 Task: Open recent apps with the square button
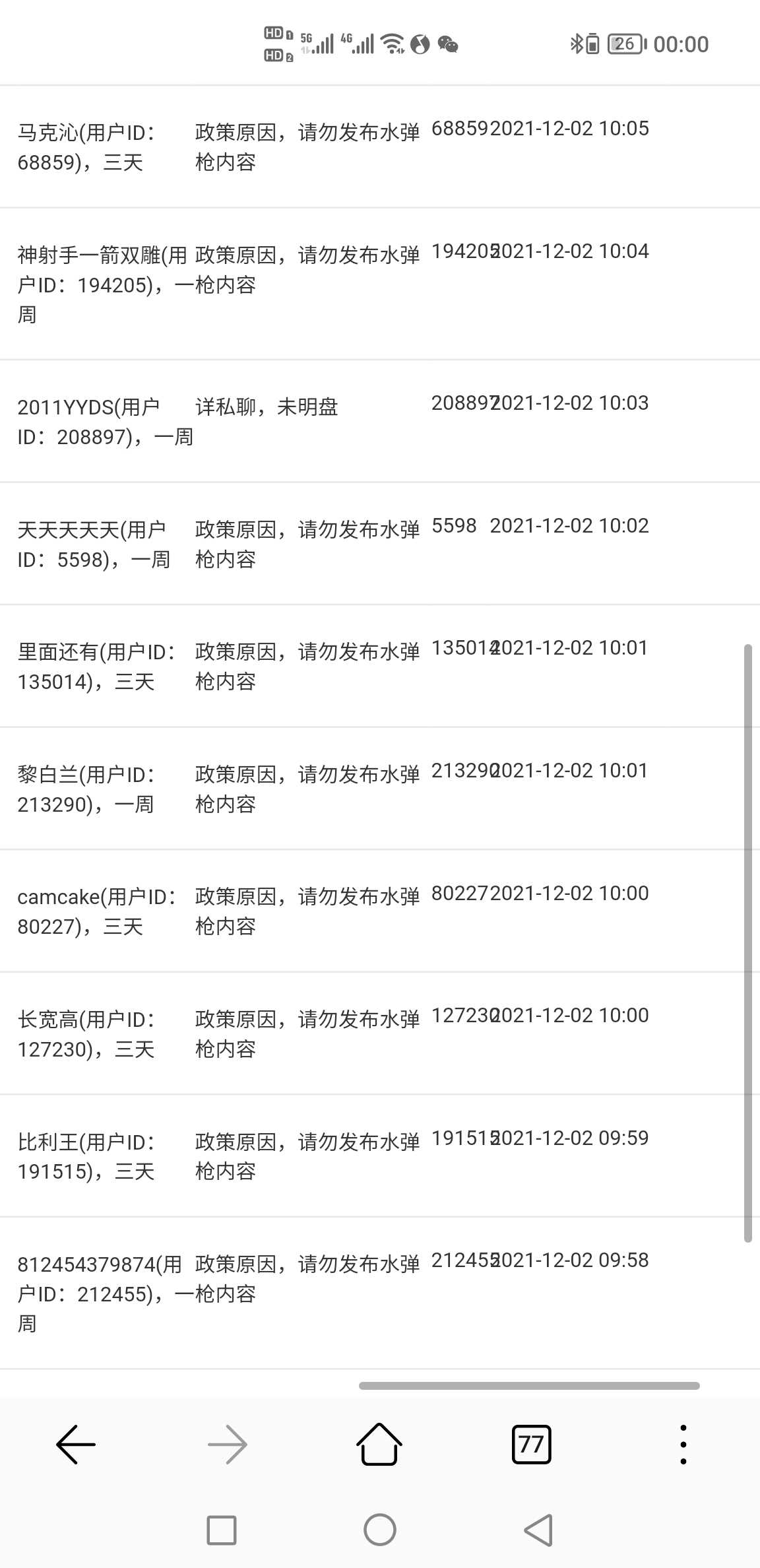(222, 1530)
